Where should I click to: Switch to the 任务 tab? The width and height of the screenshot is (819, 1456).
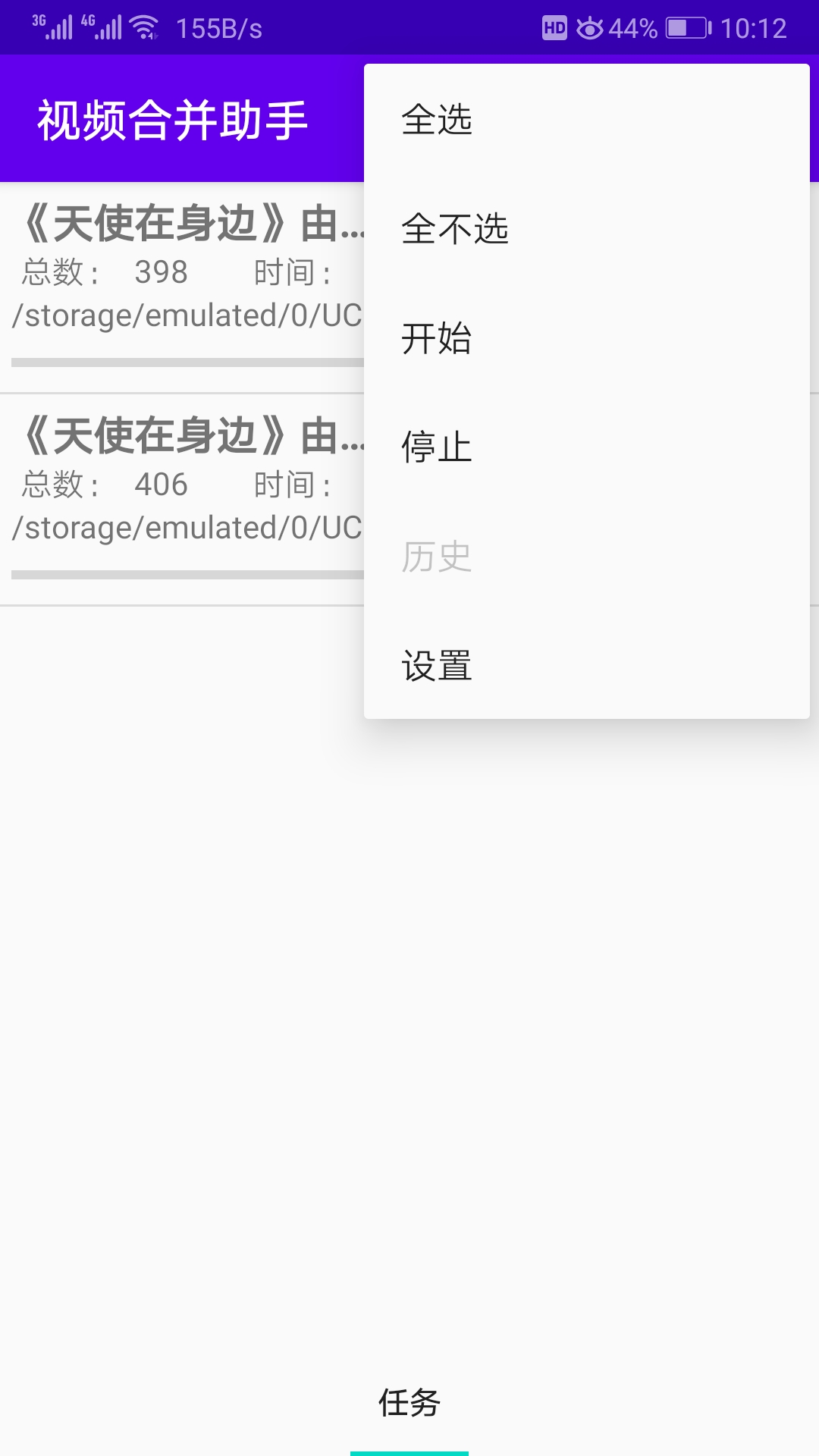(x=409, y=1403)
